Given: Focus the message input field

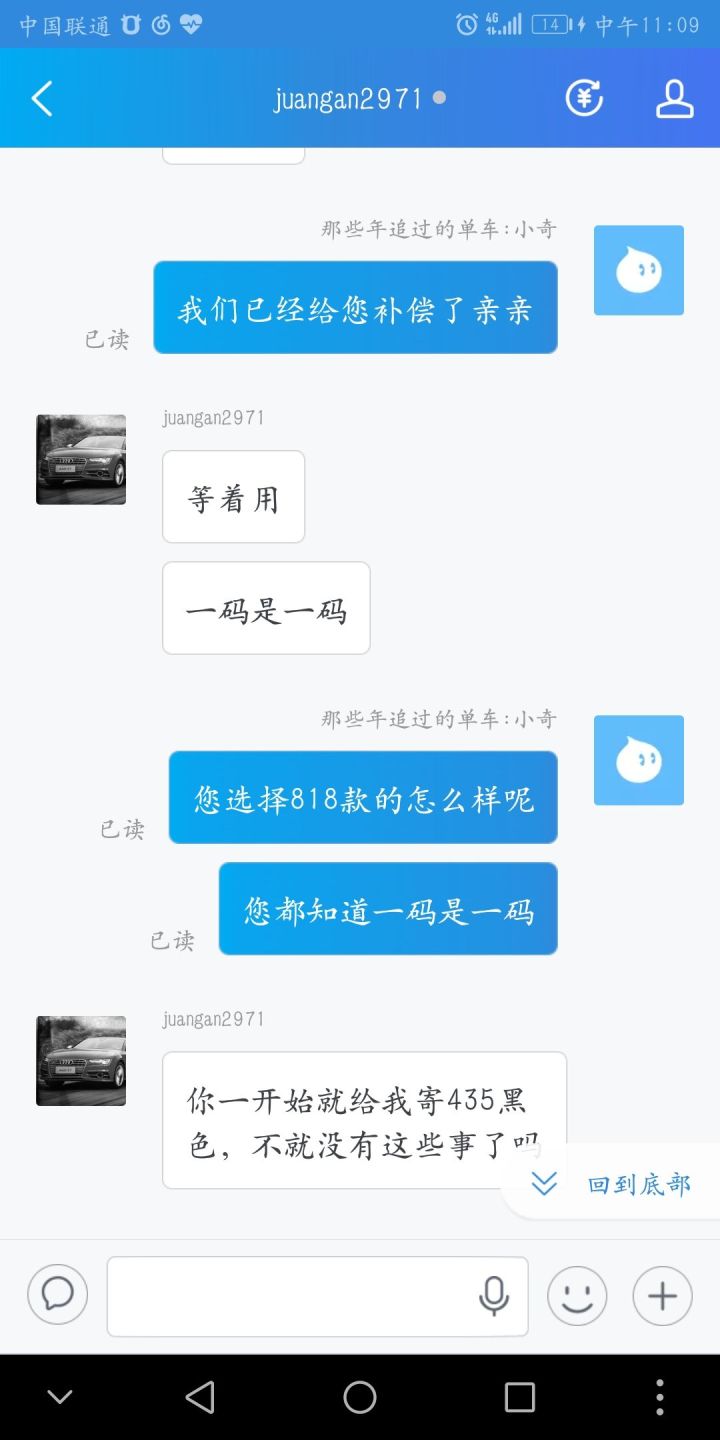Looking at the screenshot, I should tap(290, 1296).
